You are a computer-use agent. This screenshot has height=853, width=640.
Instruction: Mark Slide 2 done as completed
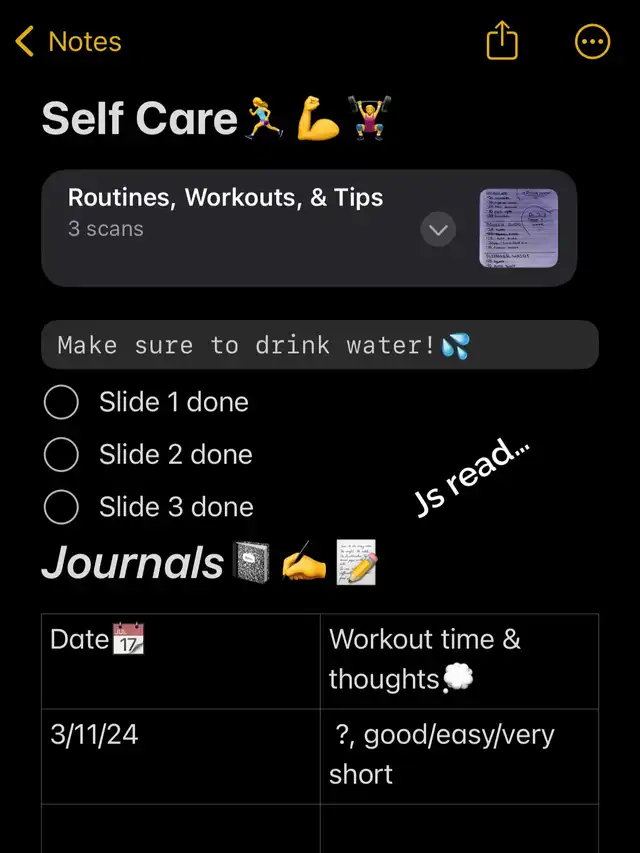pyautogui.click(x=62, y=455)
